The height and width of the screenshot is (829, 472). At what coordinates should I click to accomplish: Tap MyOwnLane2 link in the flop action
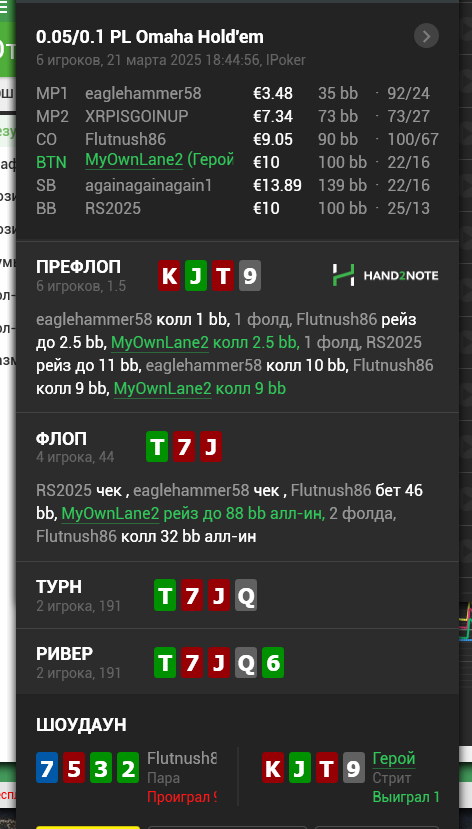110,513
